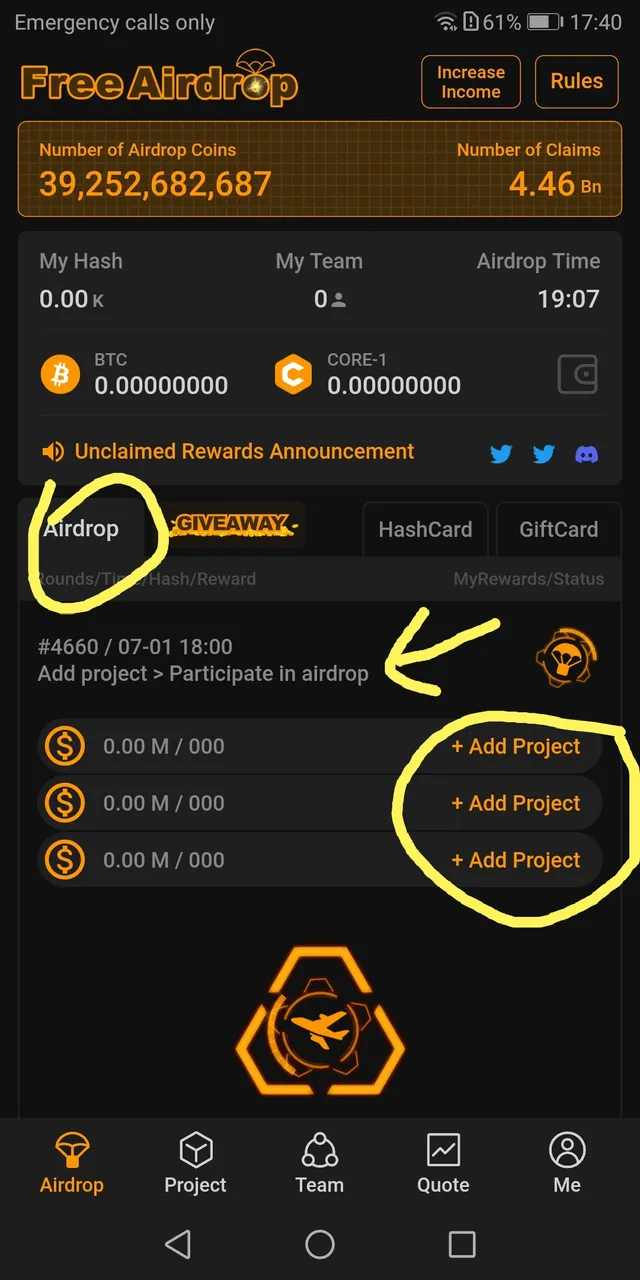Open the Discord icon
640x1280 pixels.
[x=587, y=455]
